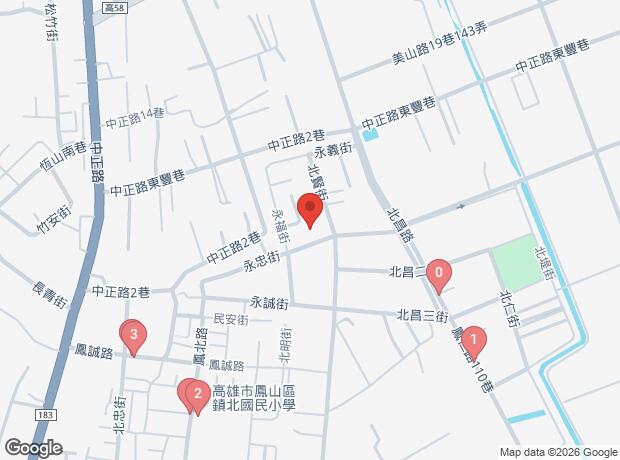Image resolution: width=620 pixels, height=460 pixels.
Task: Open the marker numbered 2
Action: tap(198, 394)
